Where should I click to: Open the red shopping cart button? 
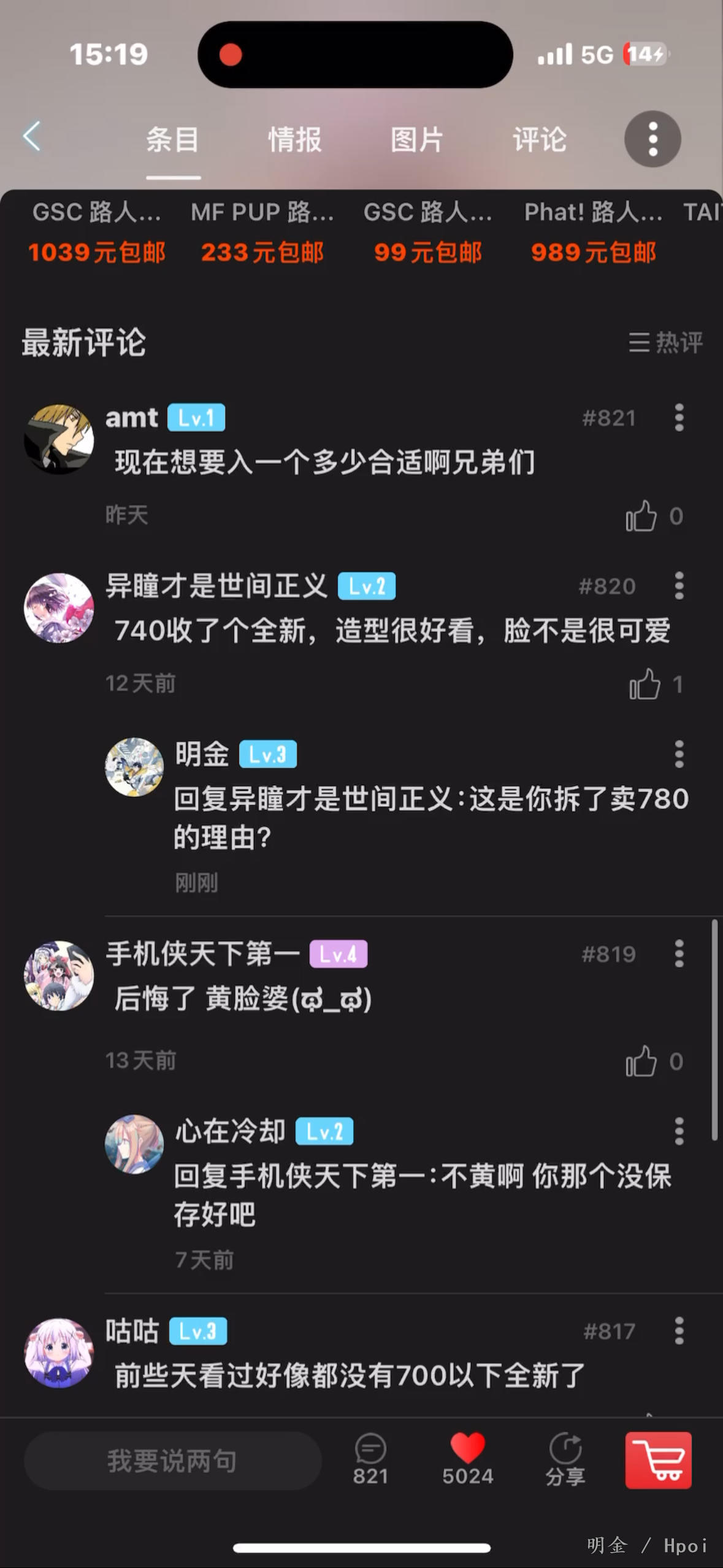coord(659,1460)
